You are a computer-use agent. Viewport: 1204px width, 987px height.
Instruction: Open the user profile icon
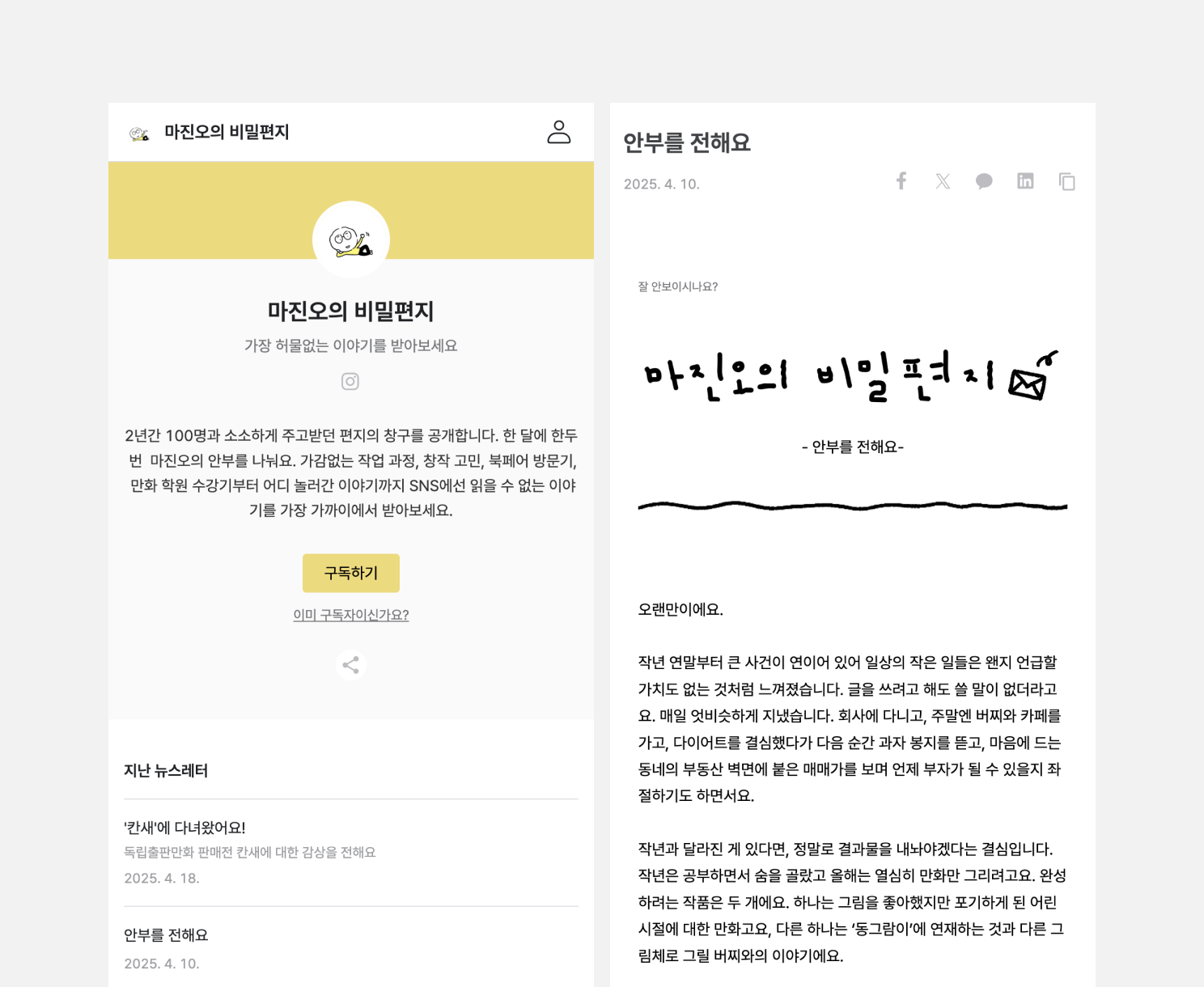click(x=558, y=132)
